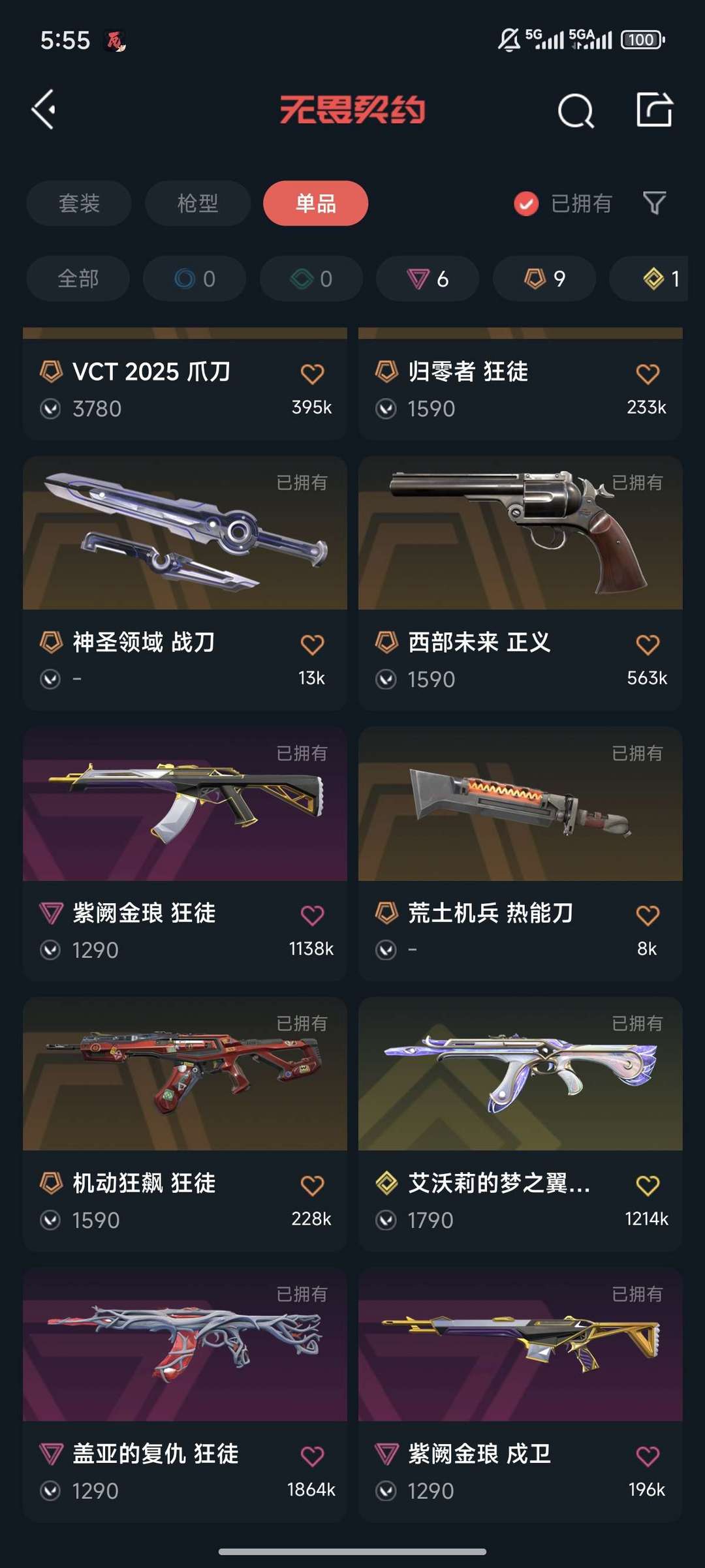The height and width of the screenshot is (1568, 705).
Task: Switch to the 枪型 tab
Action: [x=198, y=203]
